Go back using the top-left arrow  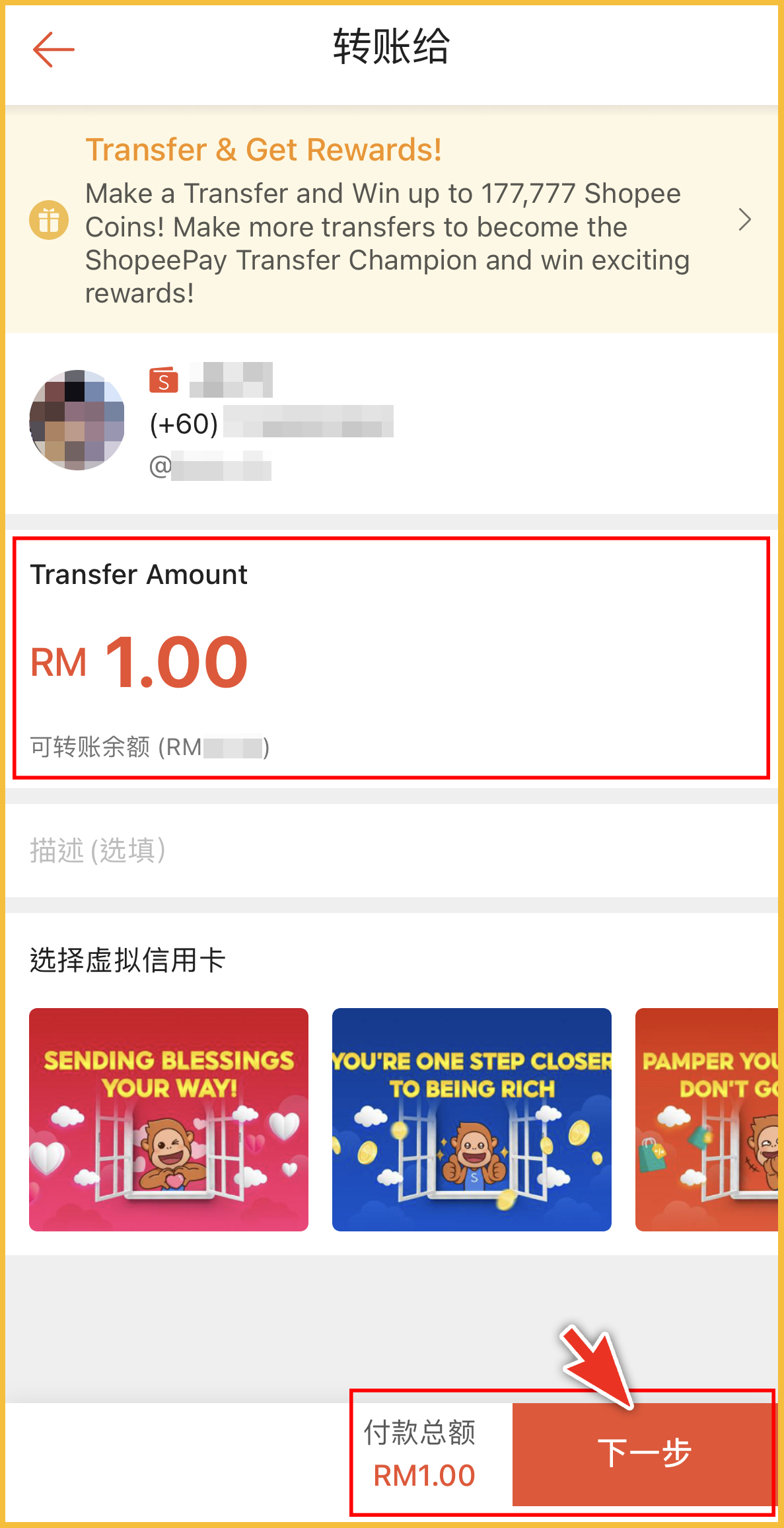click(x=53, y=50)
